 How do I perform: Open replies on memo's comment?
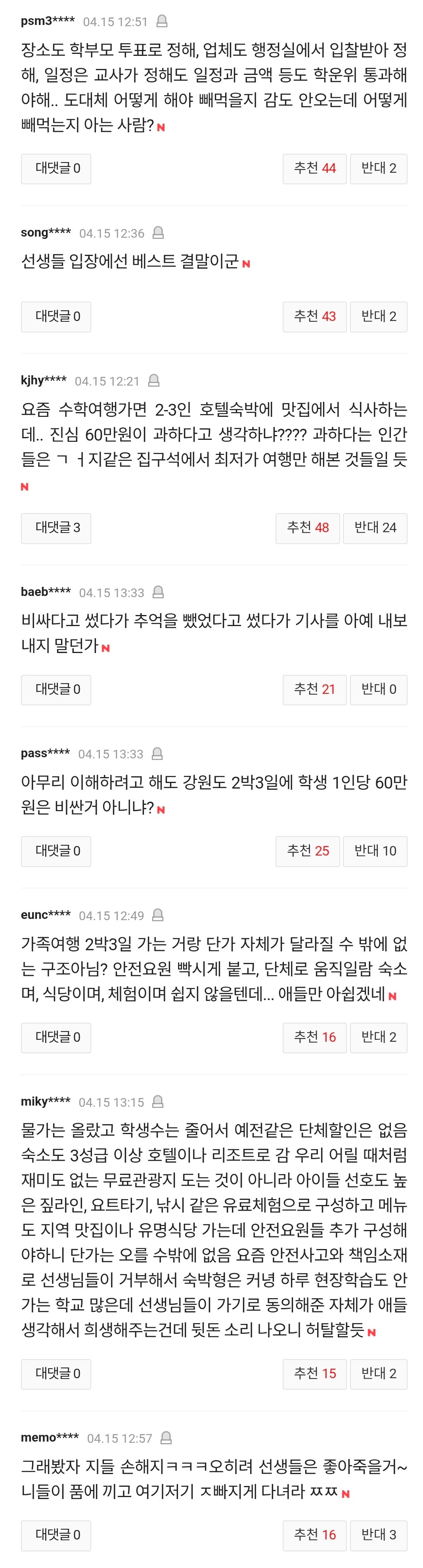click(56, 1535)
